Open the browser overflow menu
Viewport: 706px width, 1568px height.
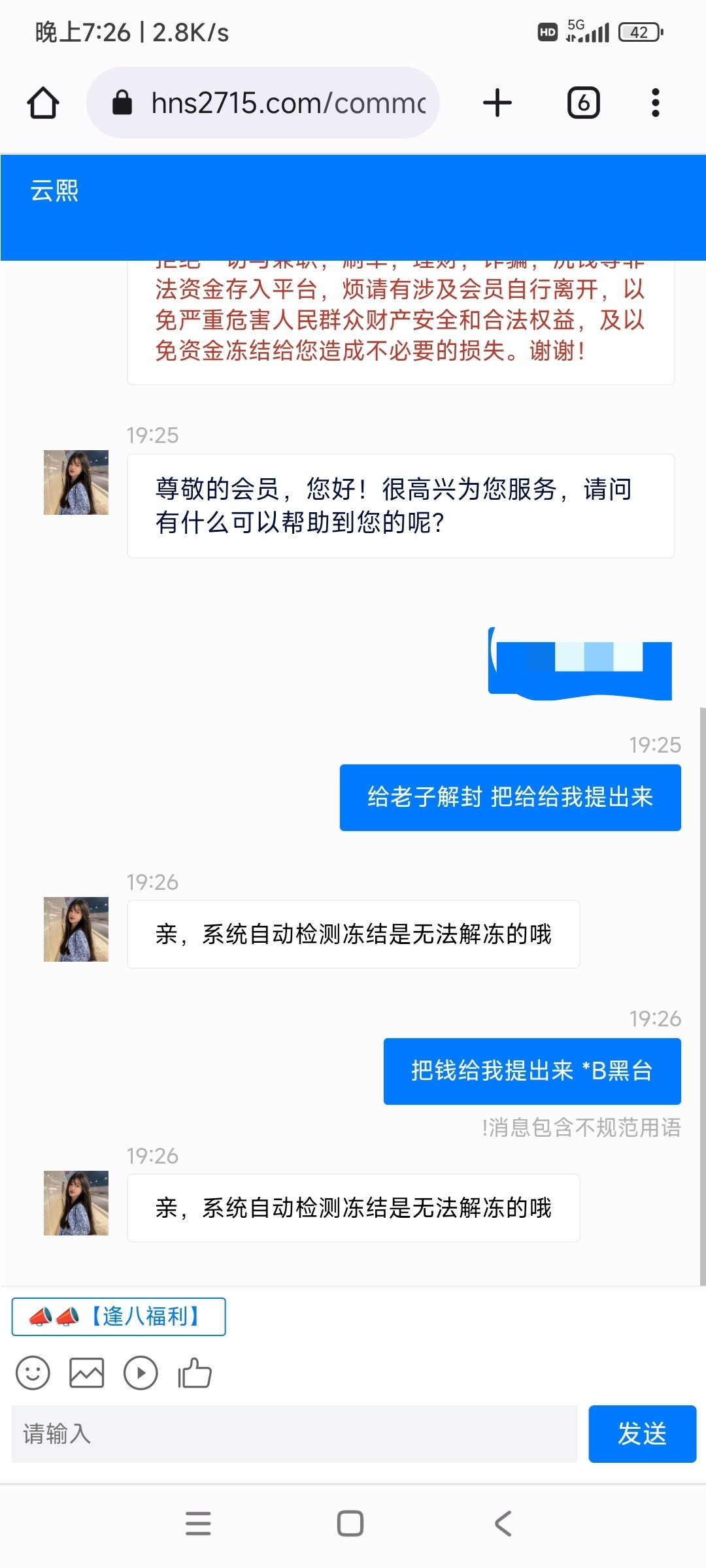[655, 103]
